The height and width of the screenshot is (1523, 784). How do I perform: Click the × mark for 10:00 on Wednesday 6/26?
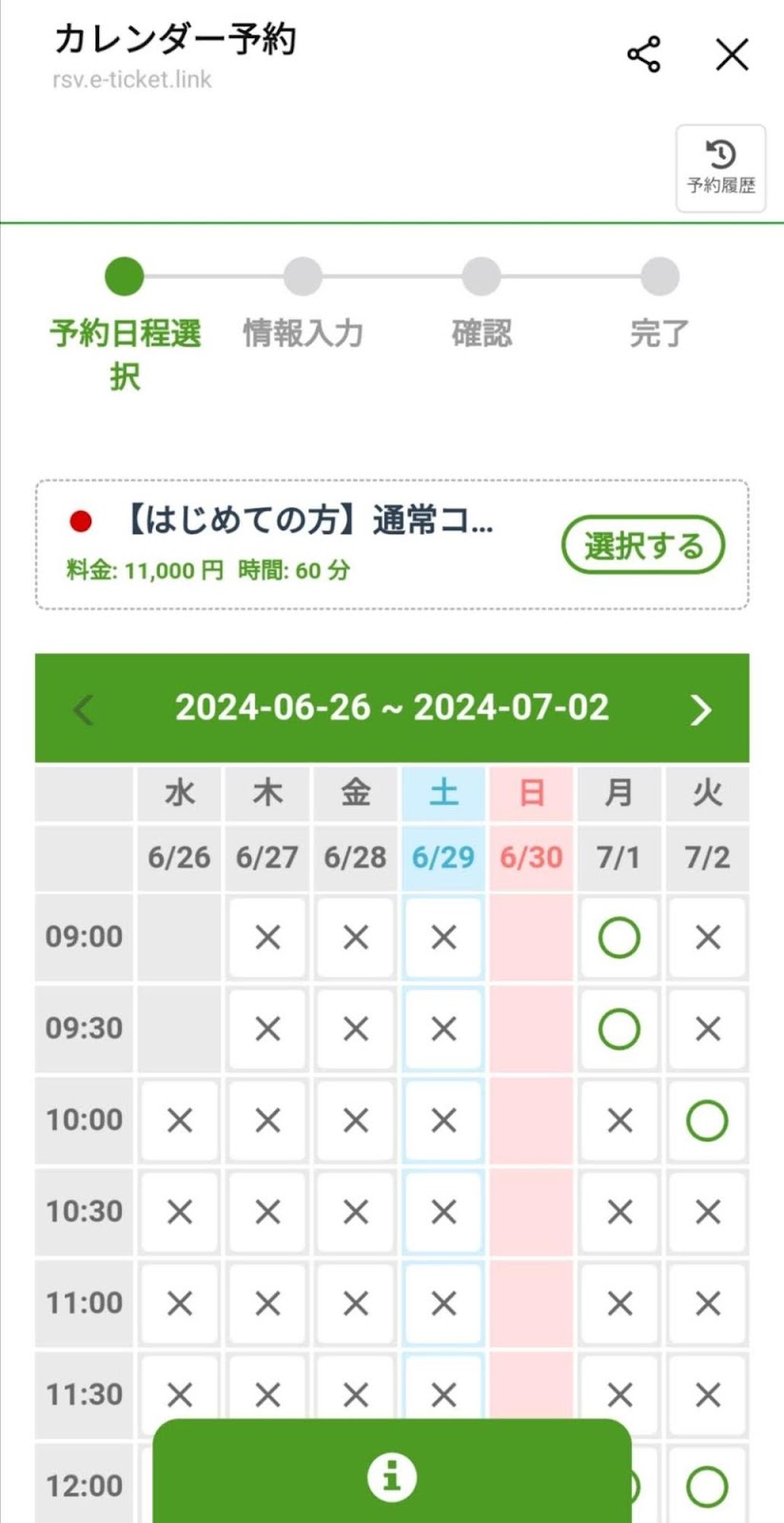pyautogui.click(x=178, y=1120)
